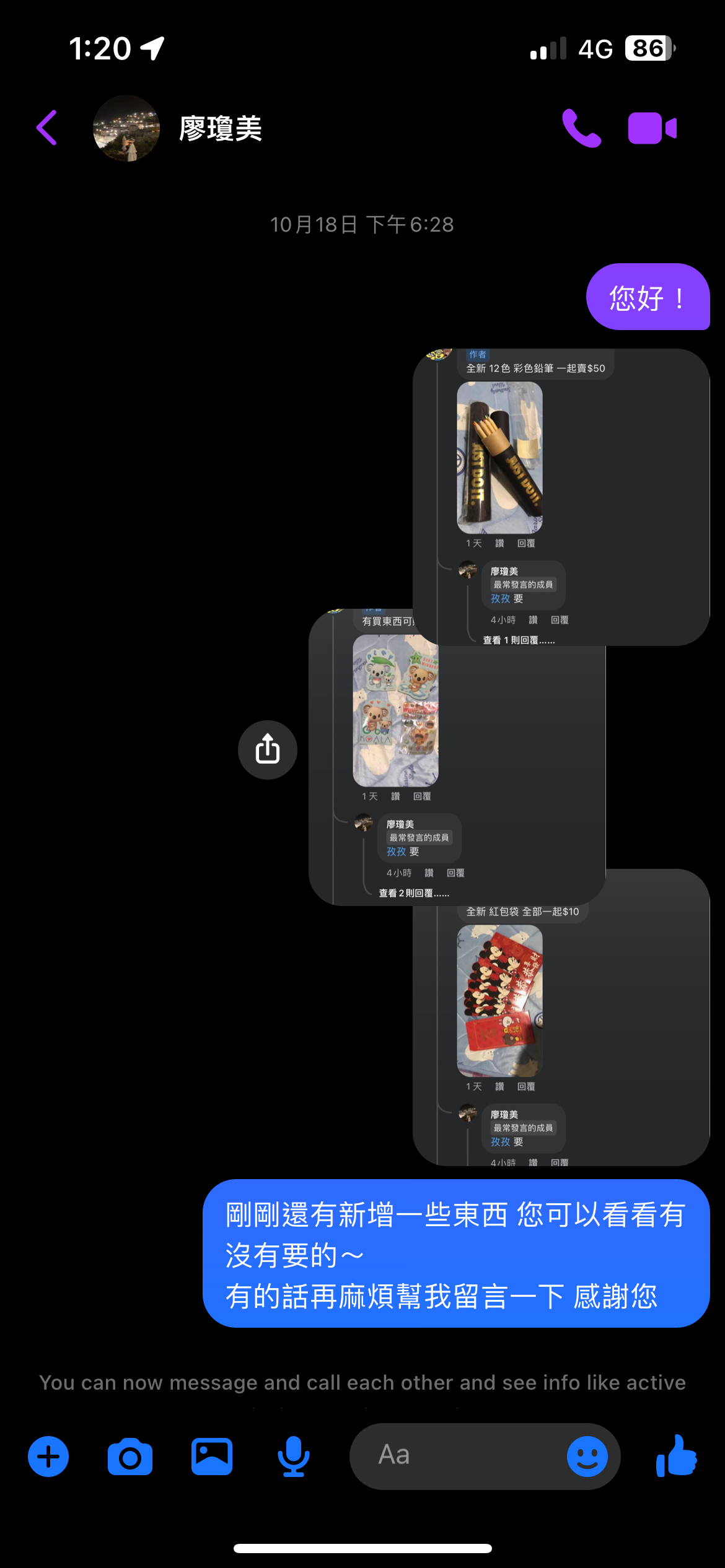Record a voice message with microphone
725x1568 pixels.
294,1457
